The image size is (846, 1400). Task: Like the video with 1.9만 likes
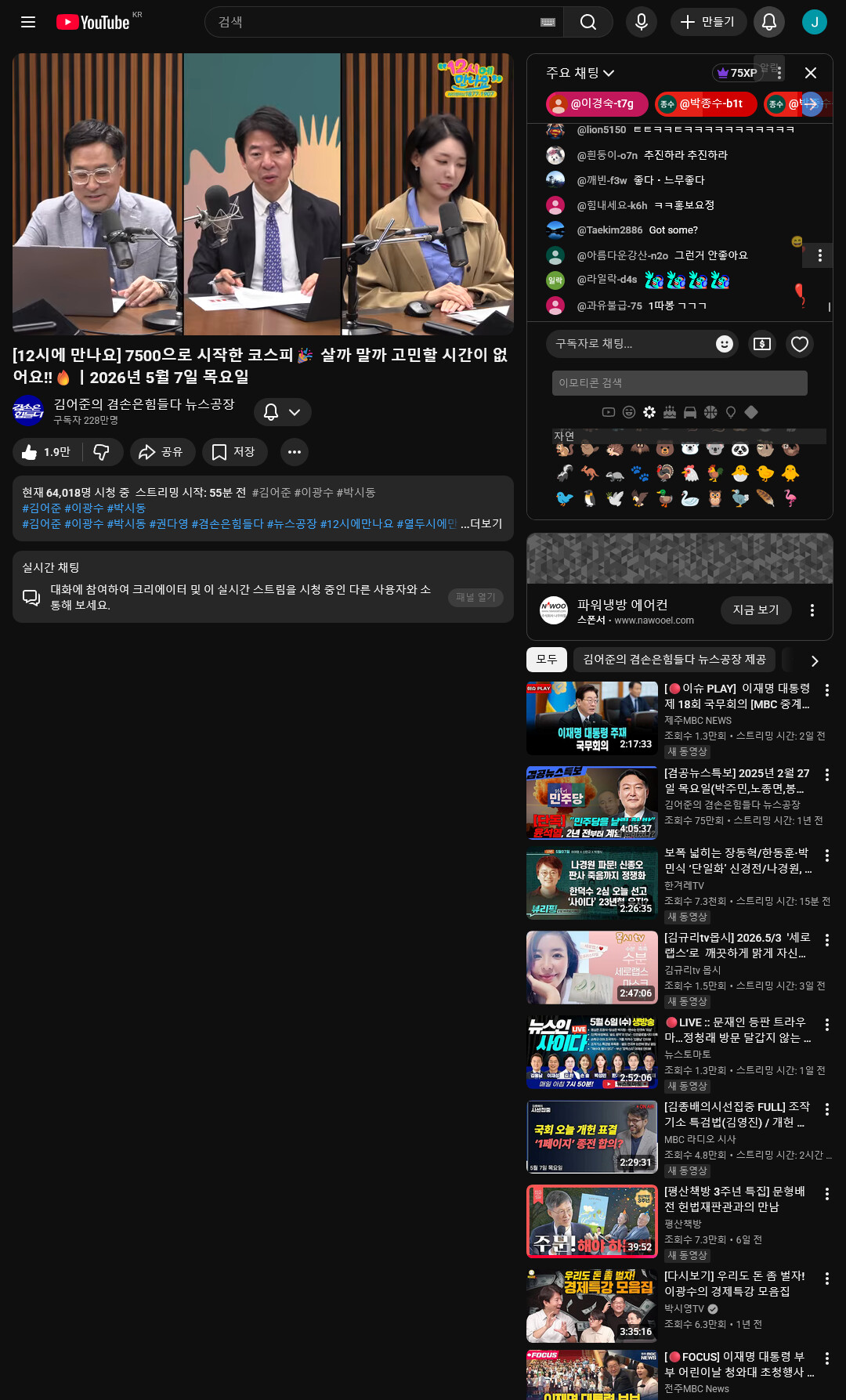coord(46,452)
